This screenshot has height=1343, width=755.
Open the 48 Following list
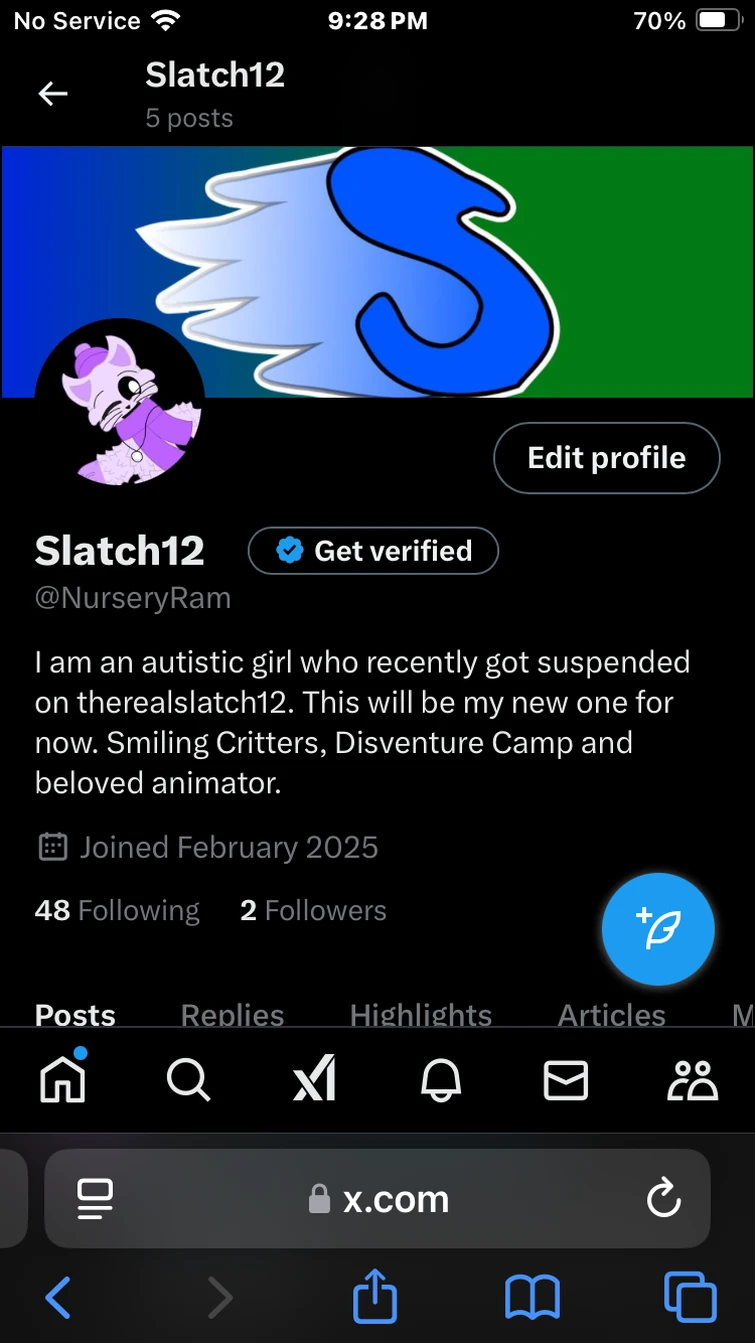(117, 910)
